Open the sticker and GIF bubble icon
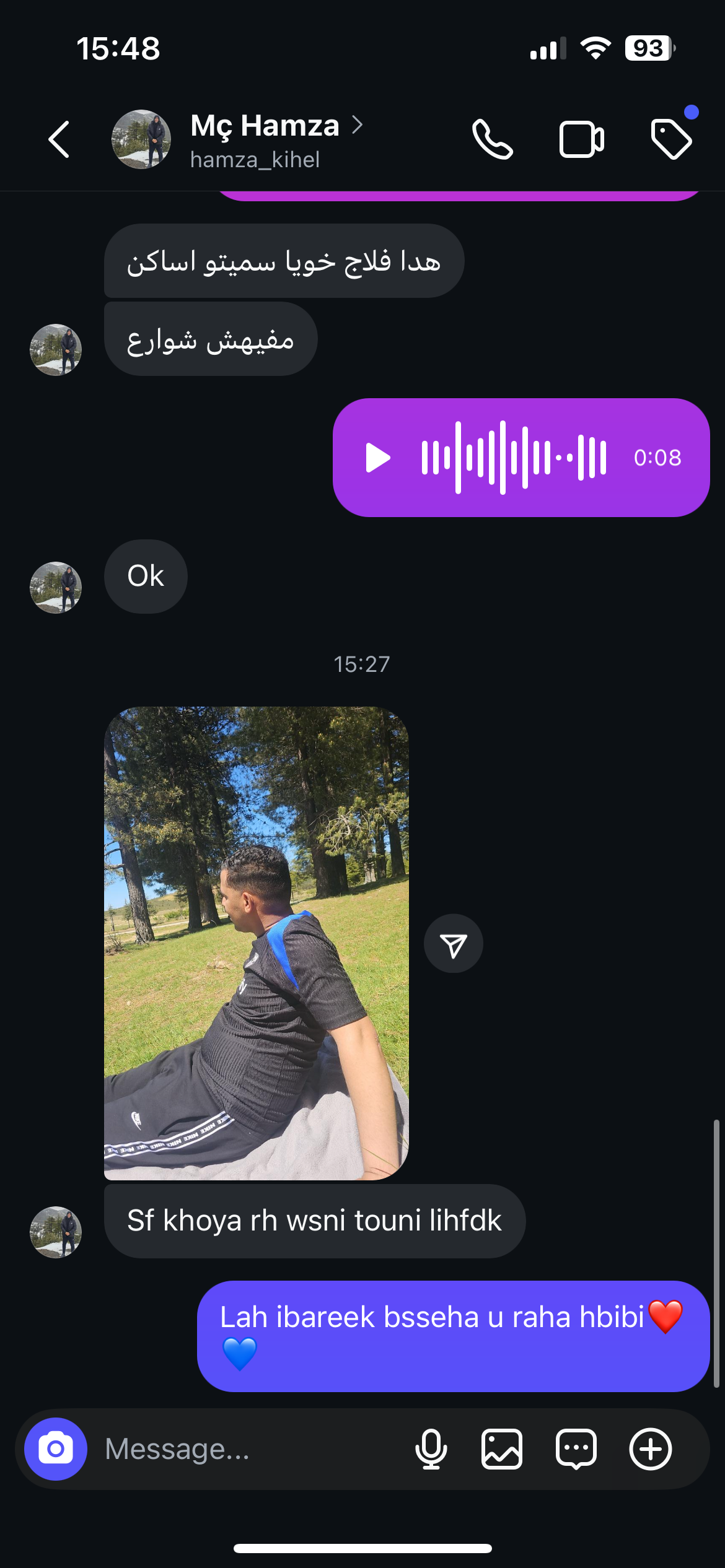 (576, 1449)
